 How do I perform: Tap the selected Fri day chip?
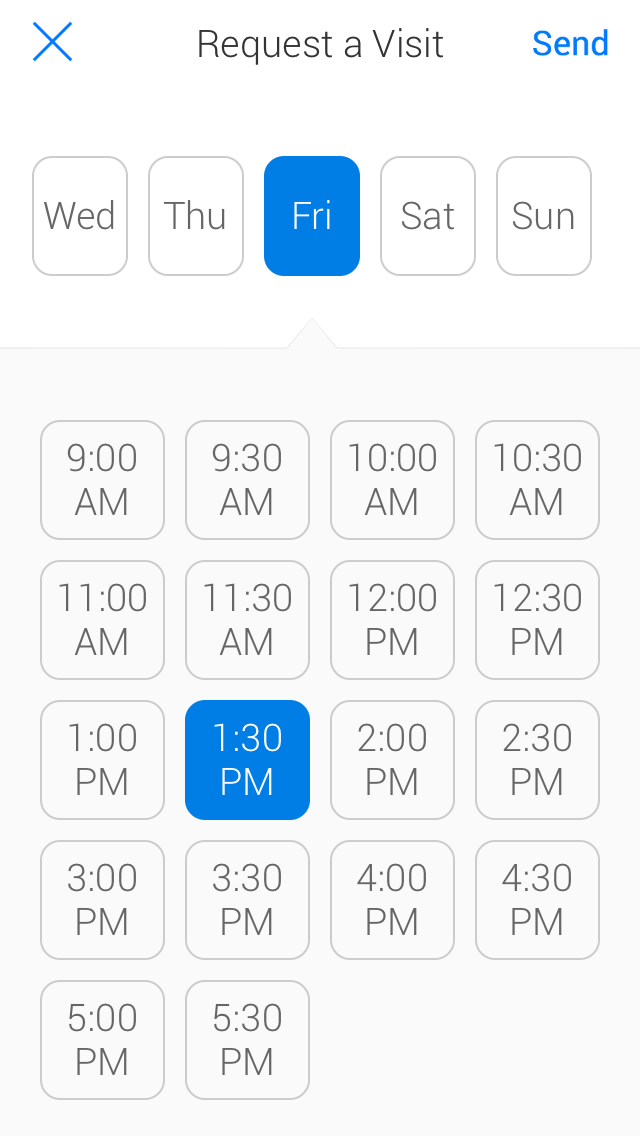(x=312, y=216)
